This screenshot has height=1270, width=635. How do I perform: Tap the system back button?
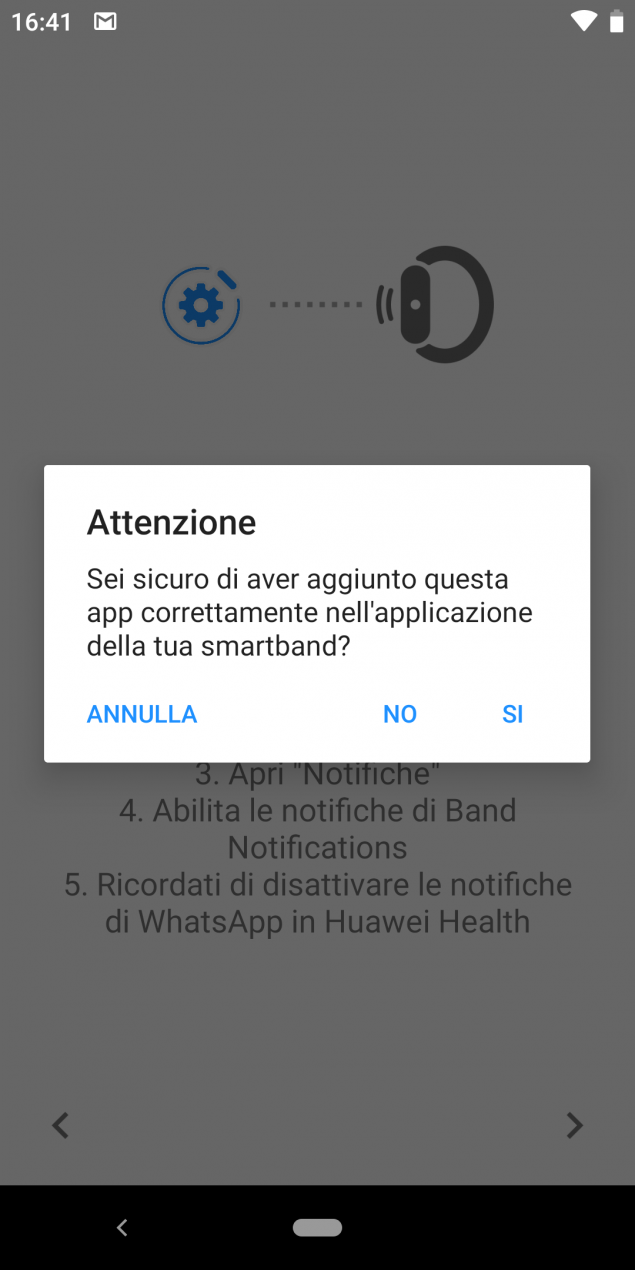122,1228
